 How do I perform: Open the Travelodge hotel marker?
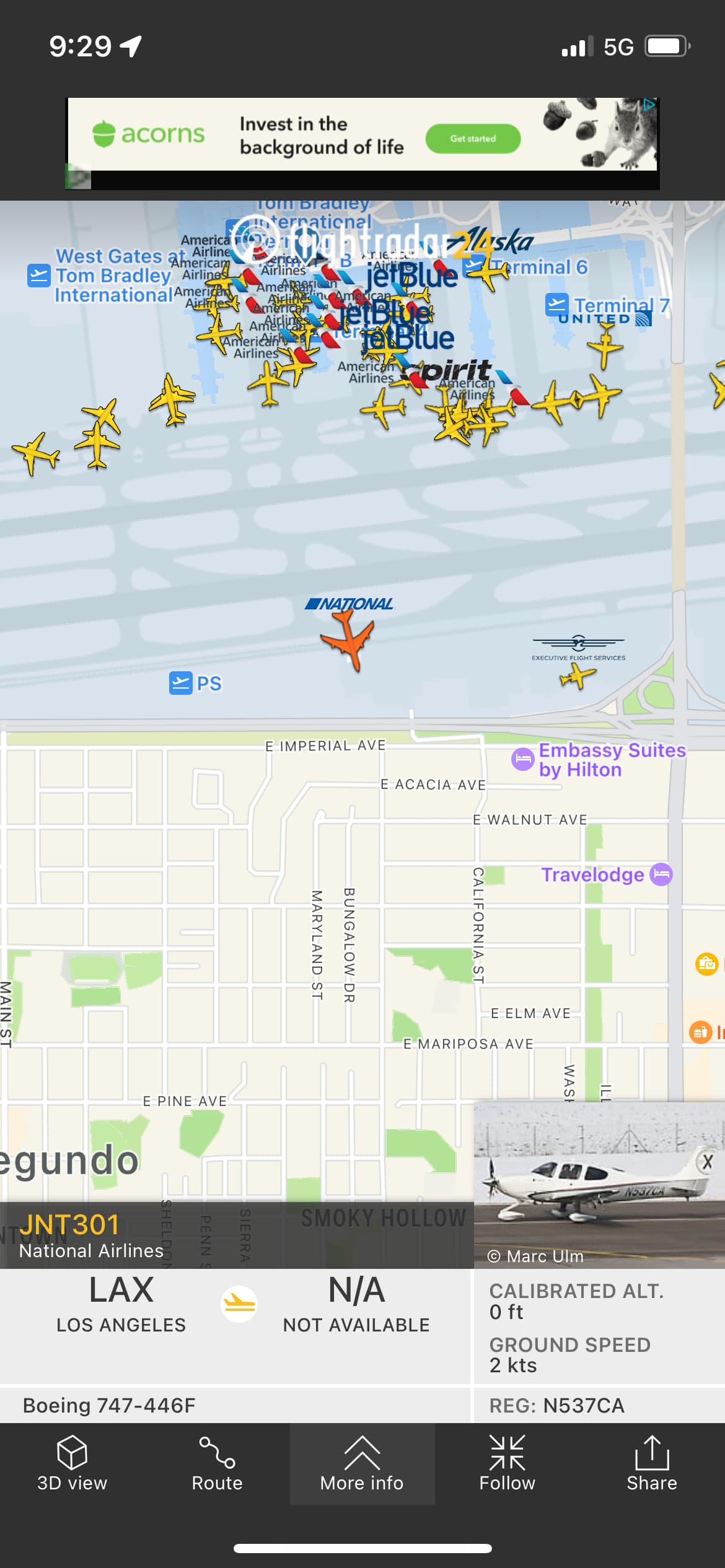click(661, 874)
